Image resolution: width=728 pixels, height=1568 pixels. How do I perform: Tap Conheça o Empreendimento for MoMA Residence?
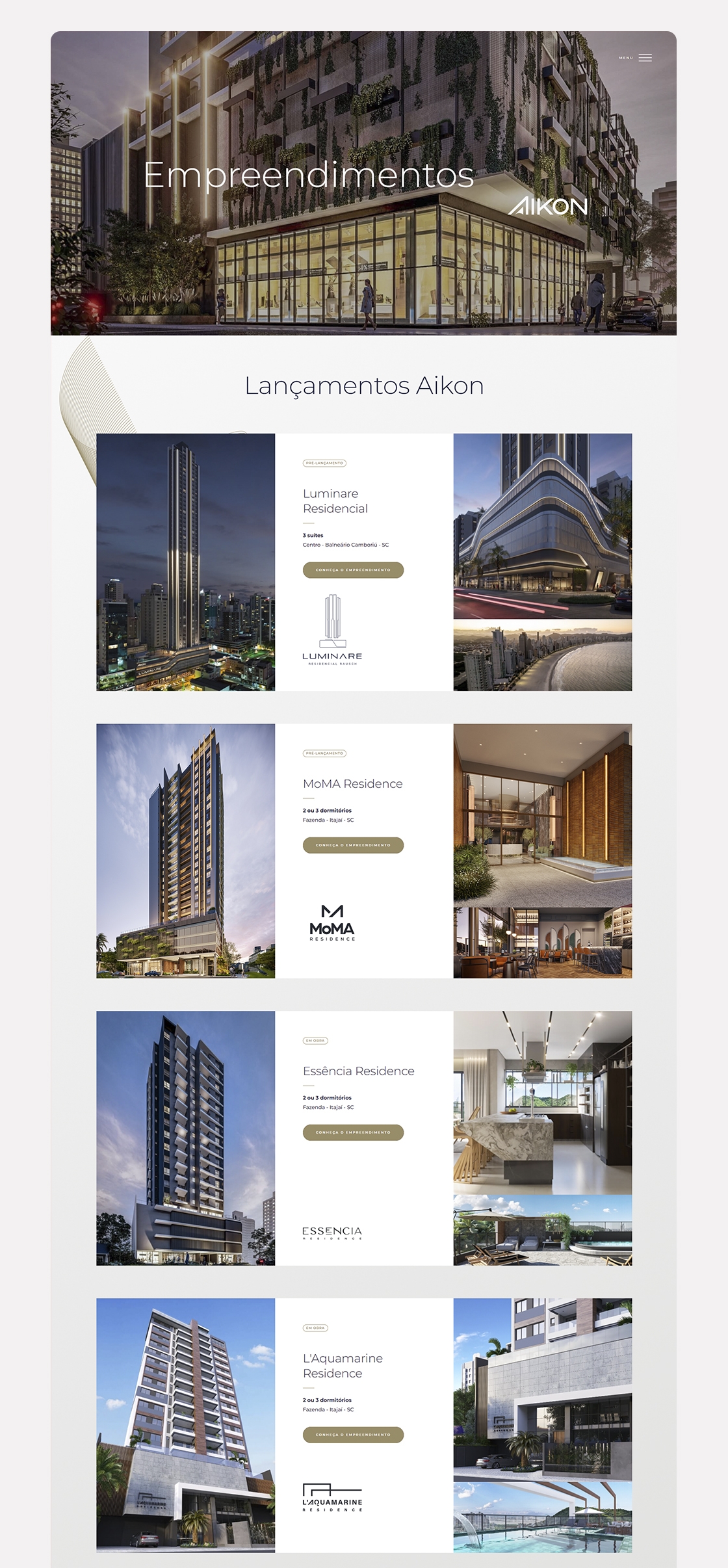point(353,845)
